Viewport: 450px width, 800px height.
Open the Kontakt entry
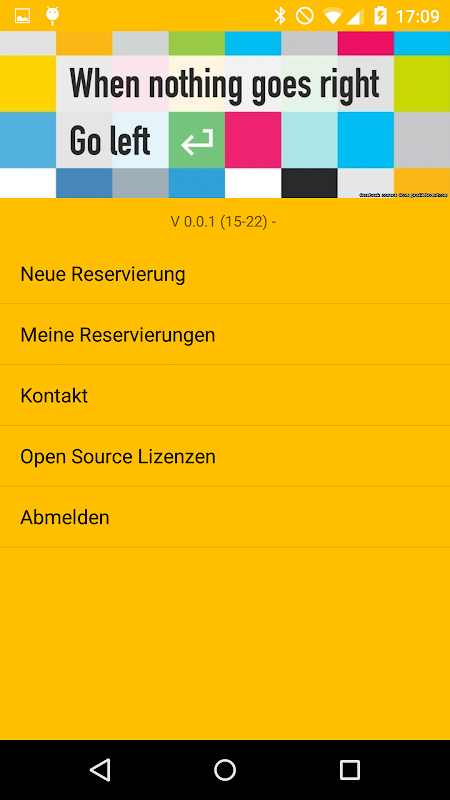[x=225, y=395]
